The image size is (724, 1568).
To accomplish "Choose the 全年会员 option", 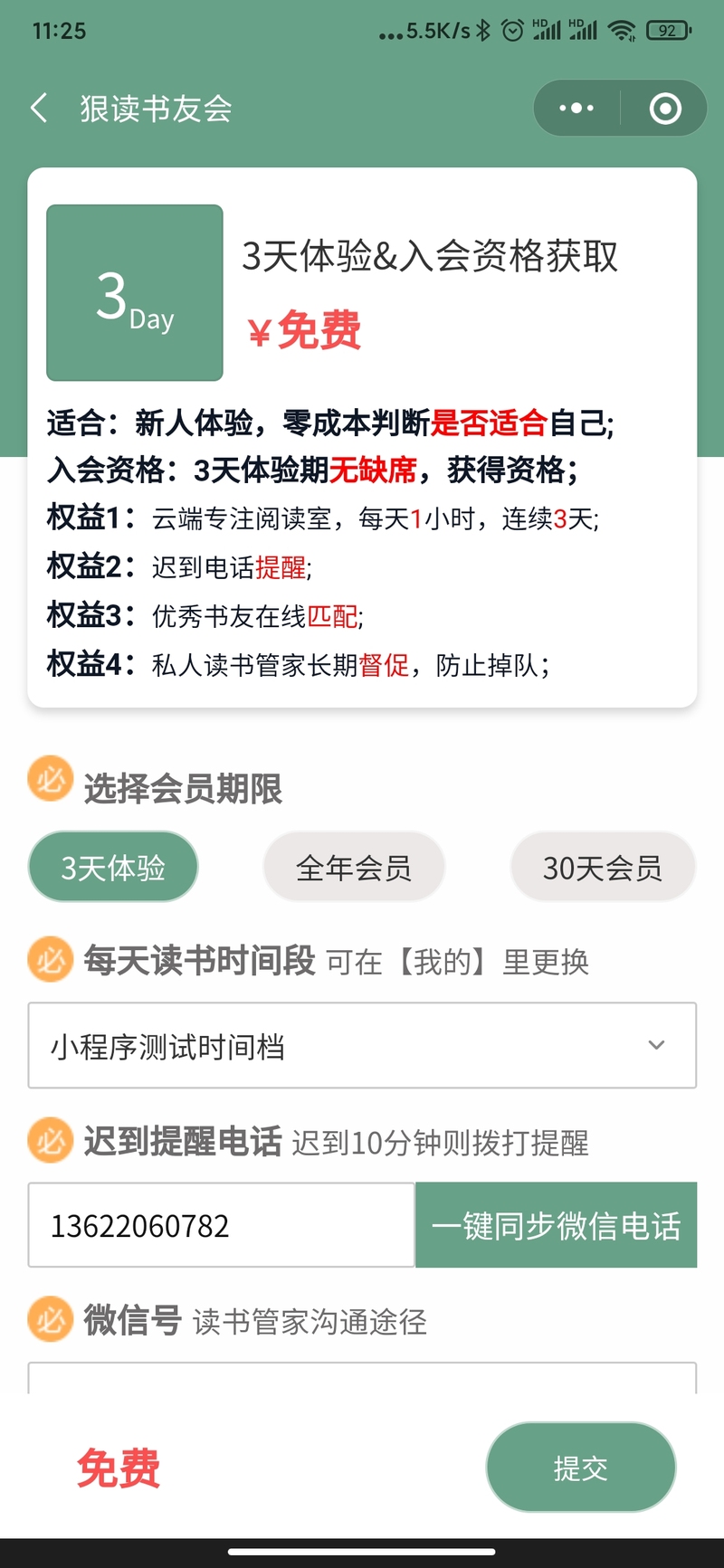I will pyautogui.click(x=354, y=868).
